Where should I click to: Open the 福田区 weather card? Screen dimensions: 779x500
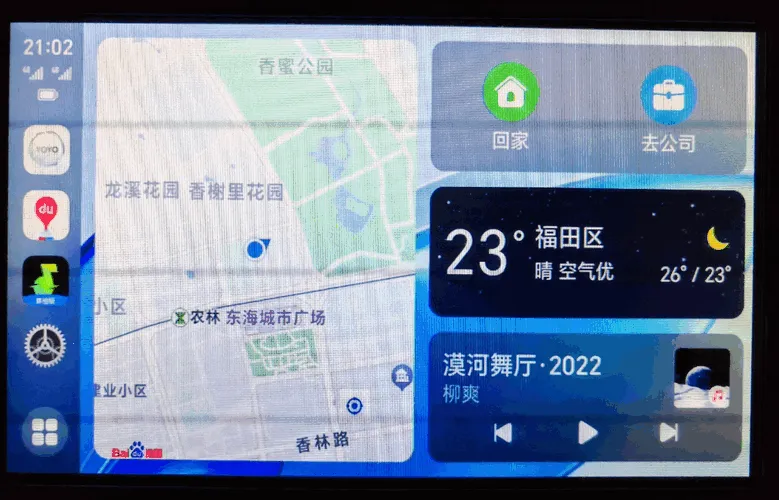click(588, 252)
